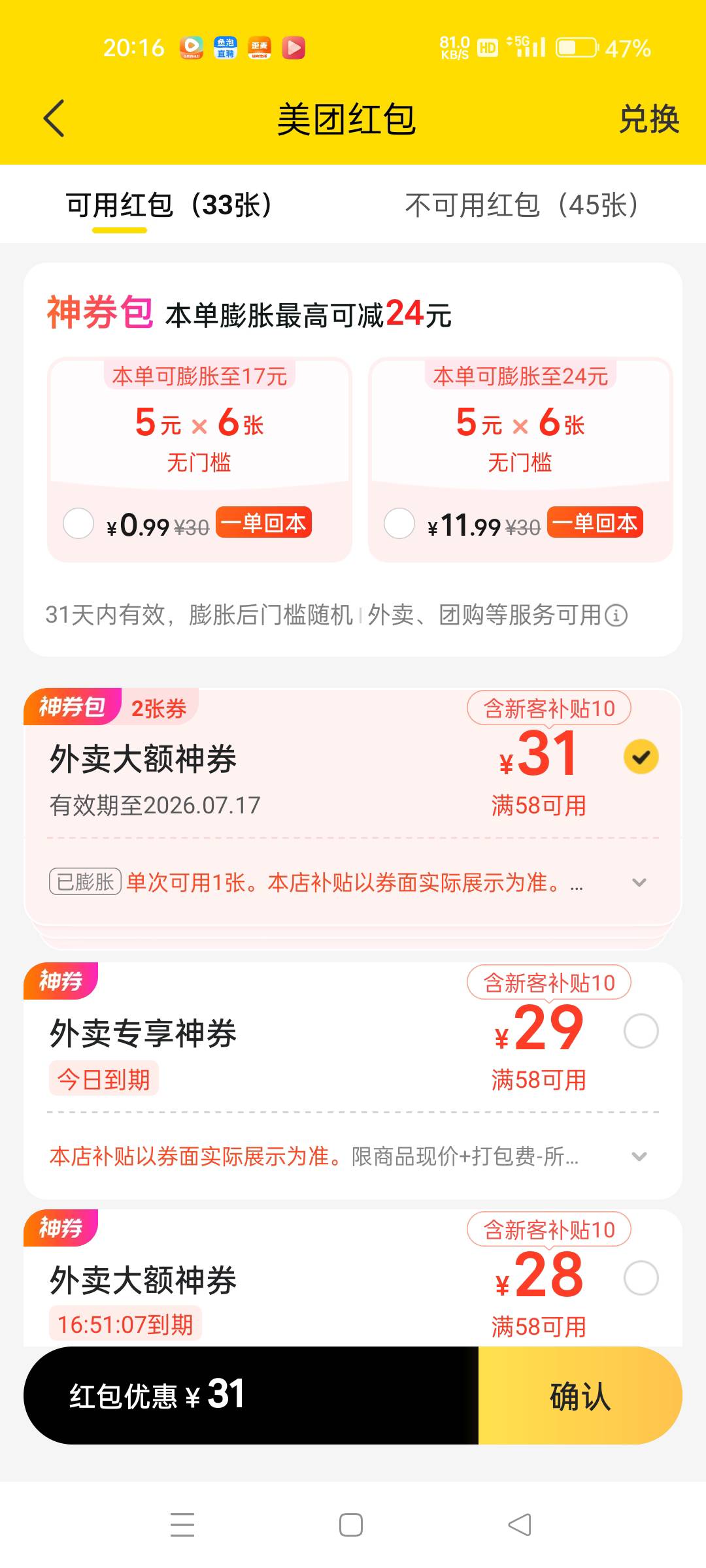This screenshot has height=1568, width=706.
Task: Open the system recent apps view
Action: coord(182,1525)
